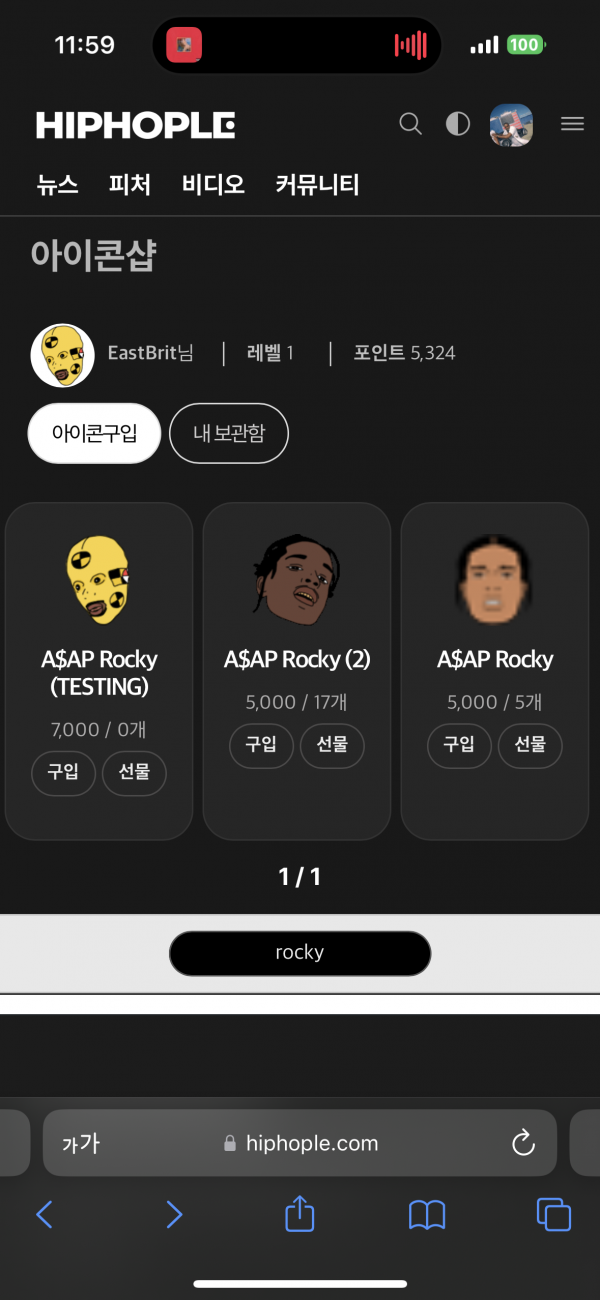600x1300 pixels.
Task: Toggle the dark/light theme icon
Action: [458, 124]
